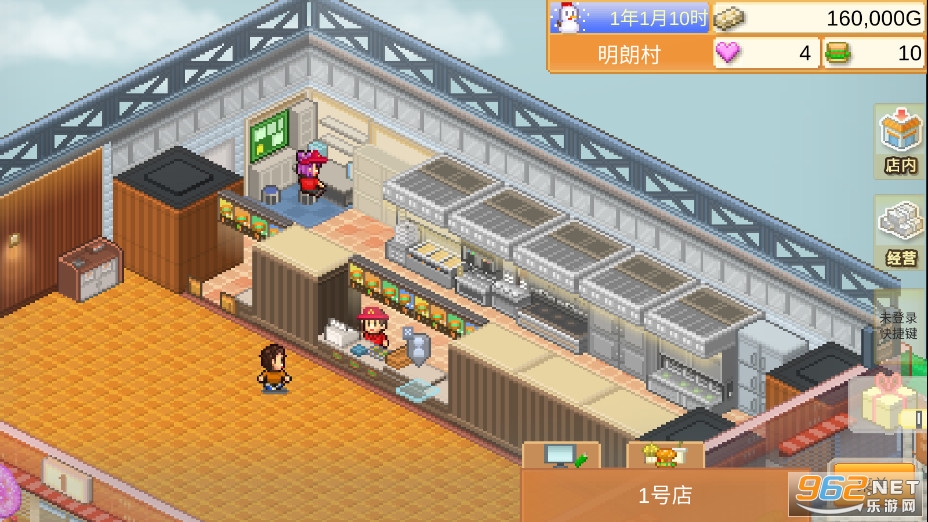
Task: Open the 经营 (management) menu
Action: pos(900,231)
